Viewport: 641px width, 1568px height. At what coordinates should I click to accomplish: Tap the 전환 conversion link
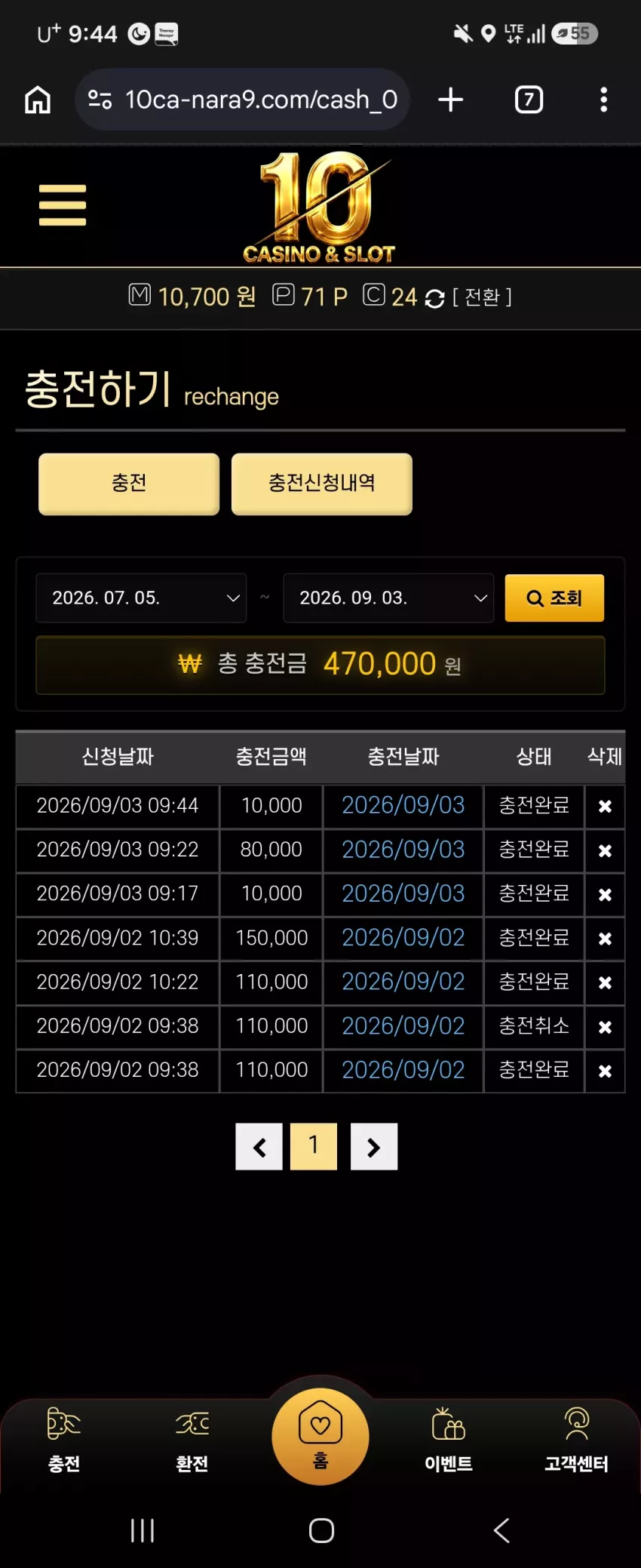(483, 297)
